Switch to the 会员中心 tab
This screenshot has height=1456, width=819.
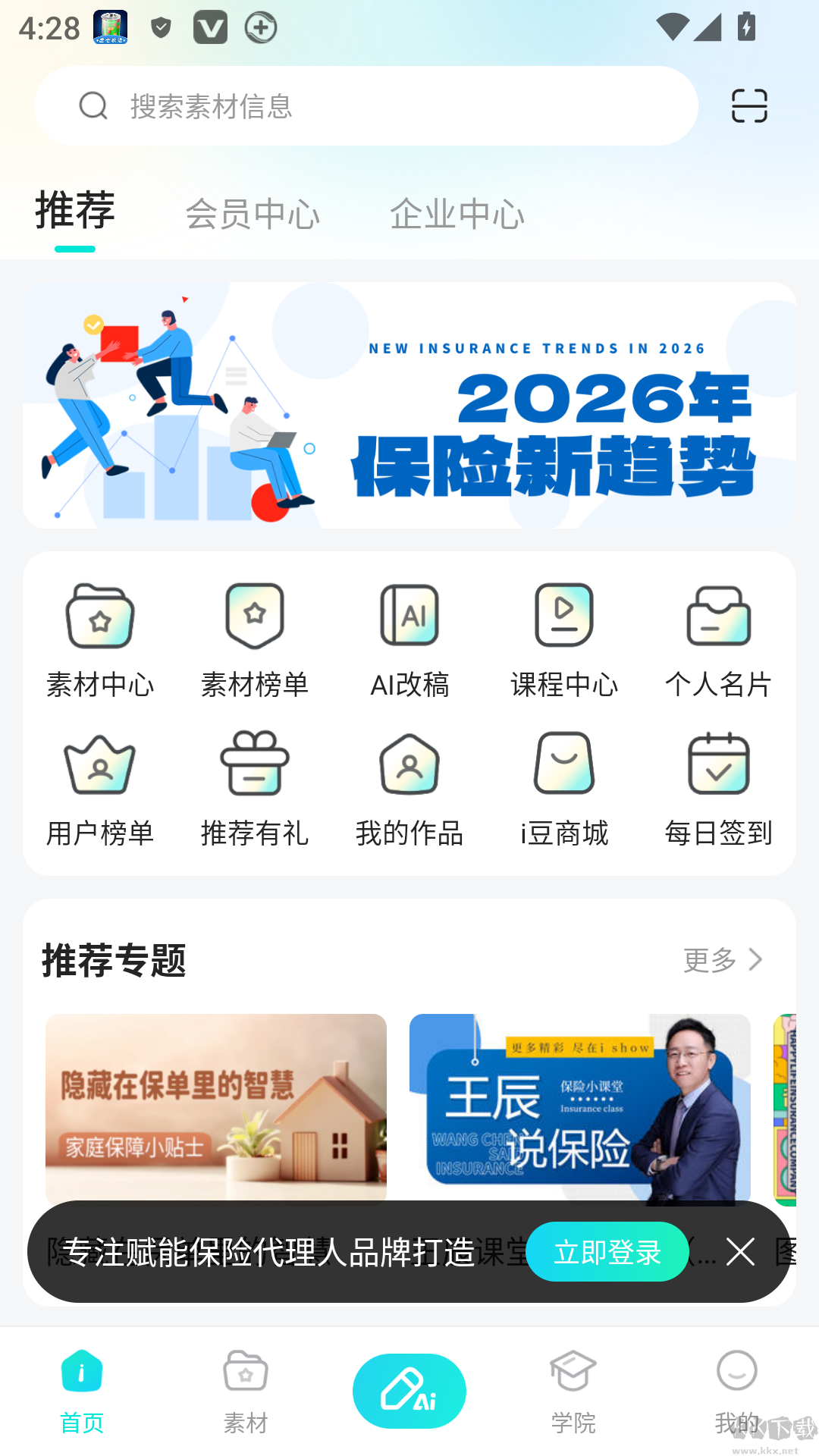(253, 214)
